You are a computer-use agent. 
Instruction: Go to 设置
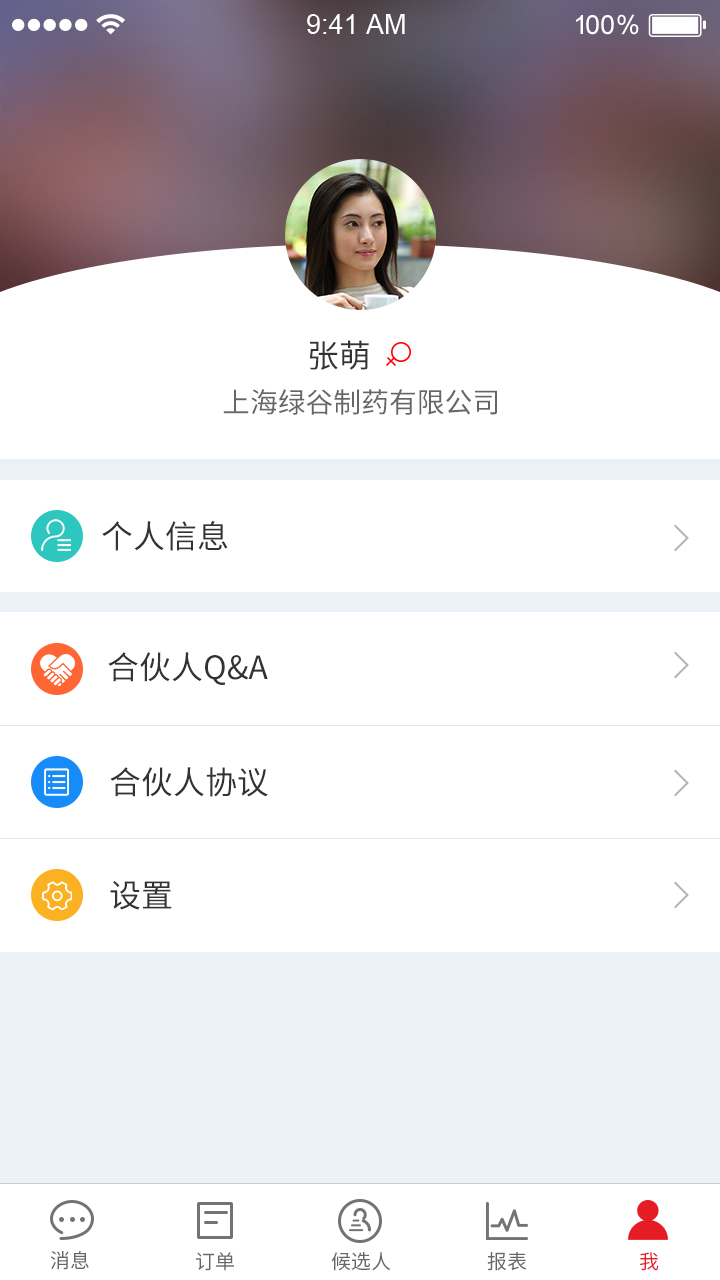360,895
